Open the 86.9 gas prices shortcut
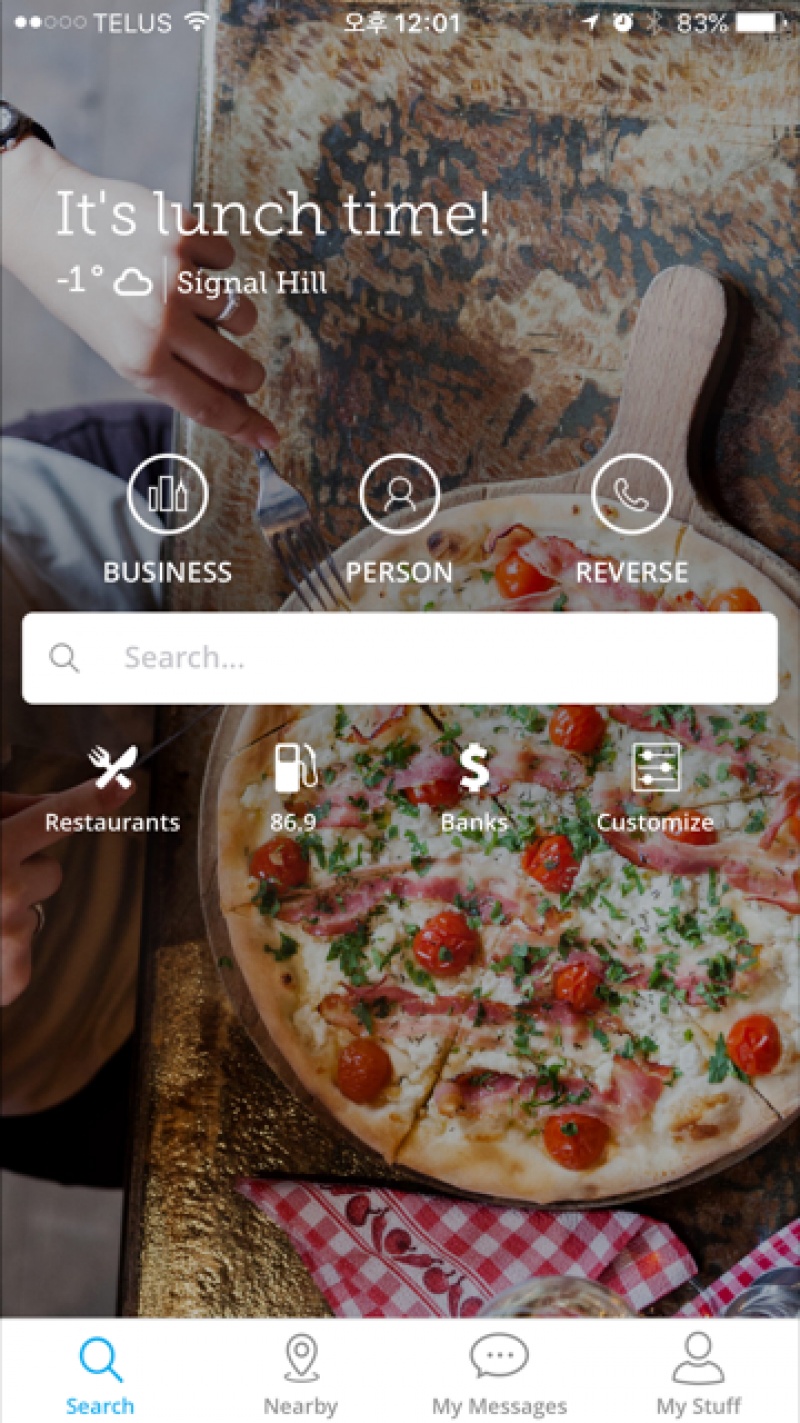The height and width of the screenshot is (1423, 800). pos(295,790)
